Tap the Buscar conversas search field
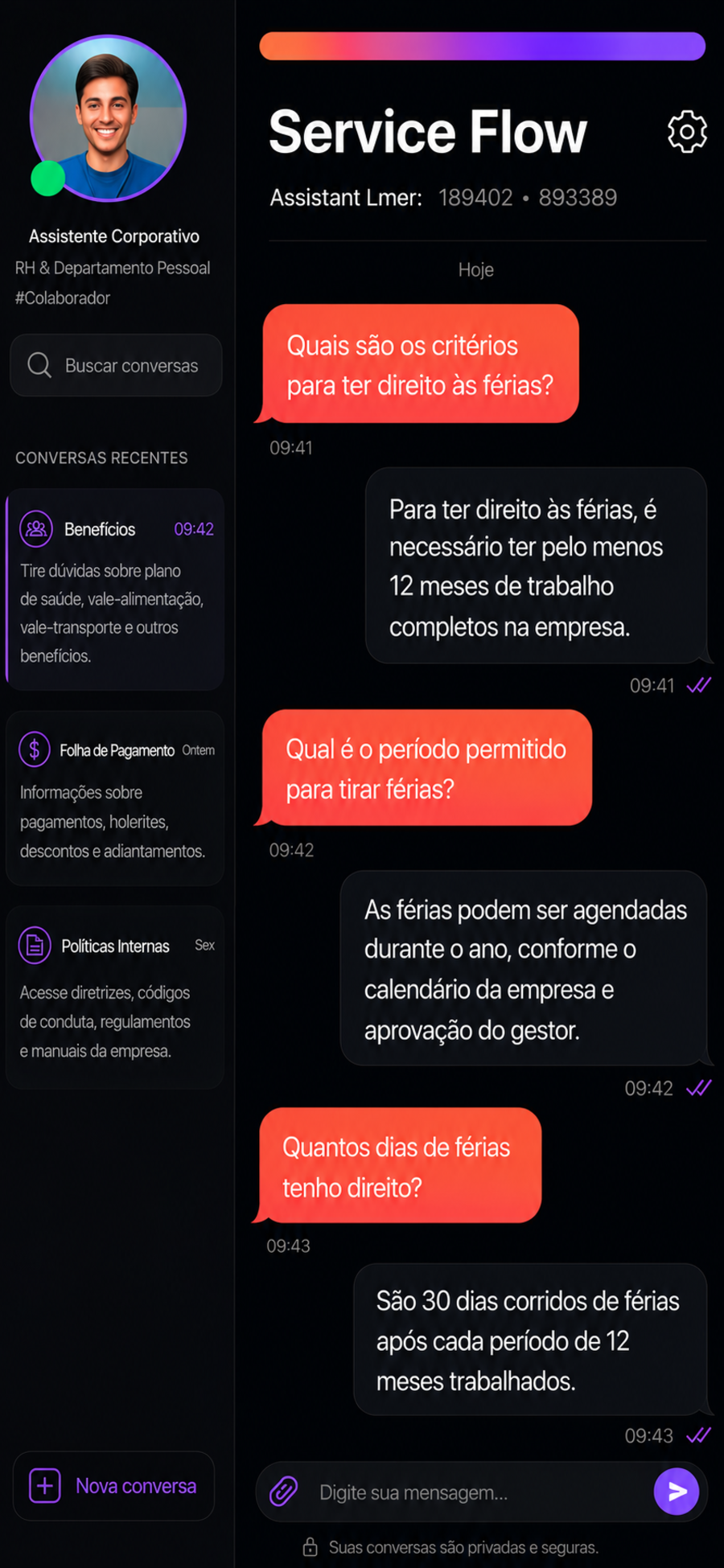This screenshot has height=1568, width=724. (x=116, y=365)
